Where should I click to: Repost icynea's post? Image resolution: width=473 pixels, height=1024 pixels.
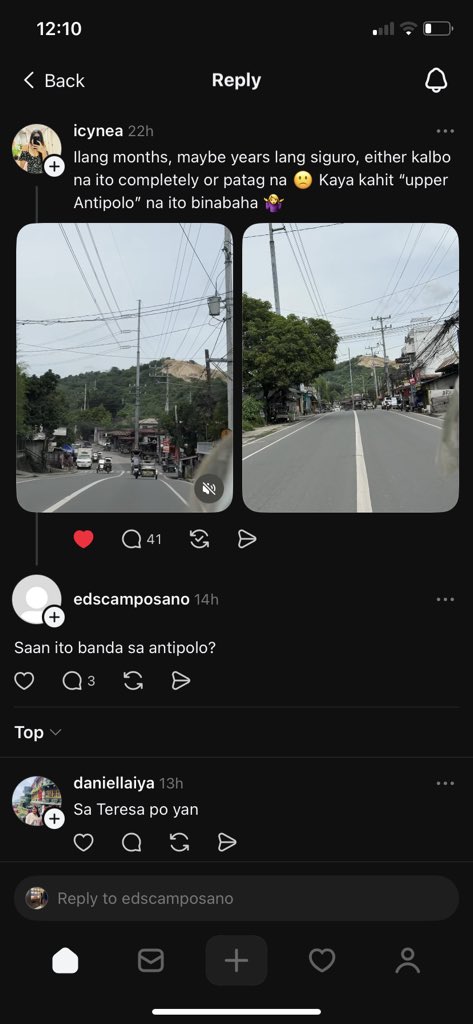click(199, 539)
